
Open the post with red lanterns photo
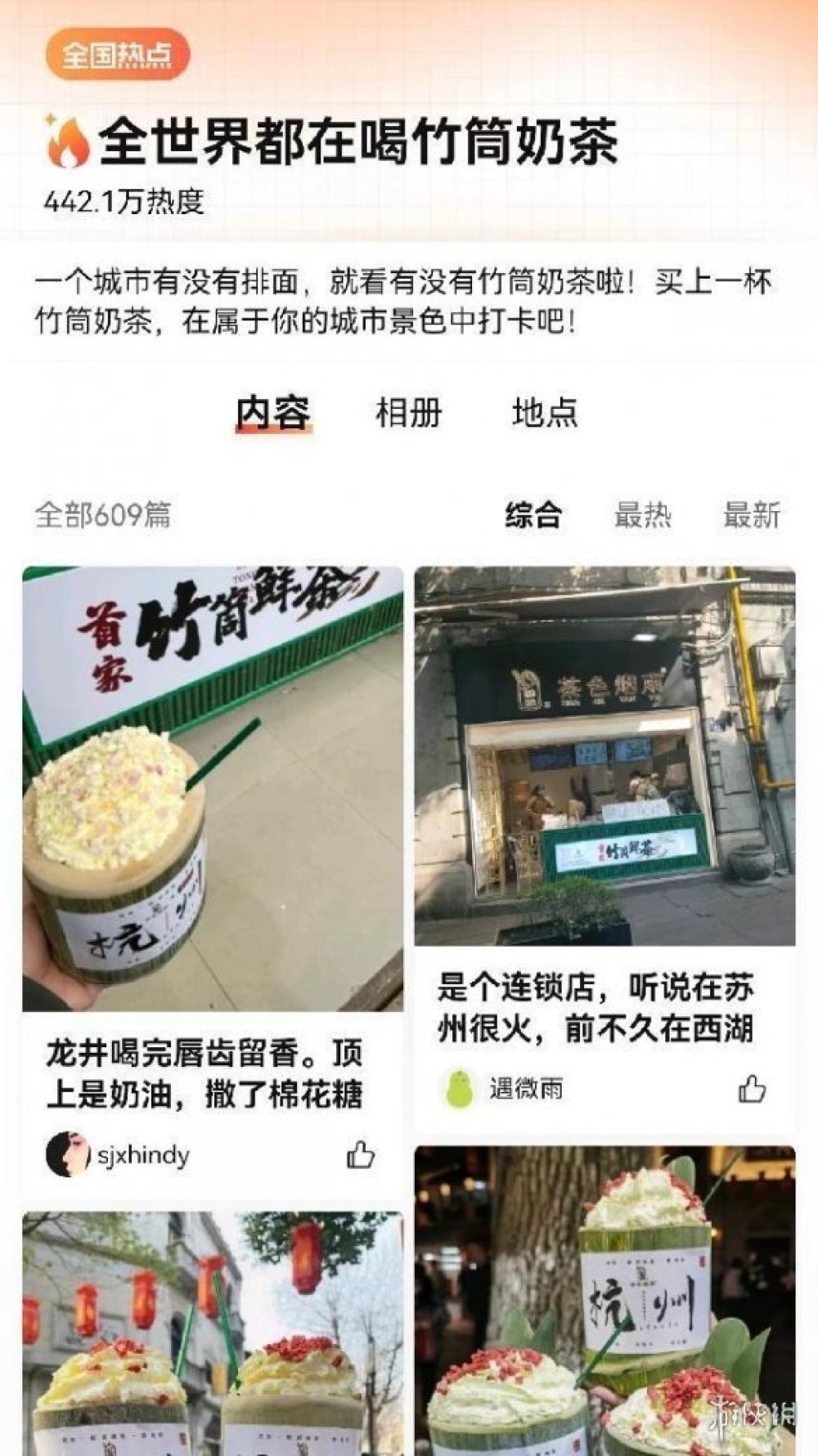212,1333
